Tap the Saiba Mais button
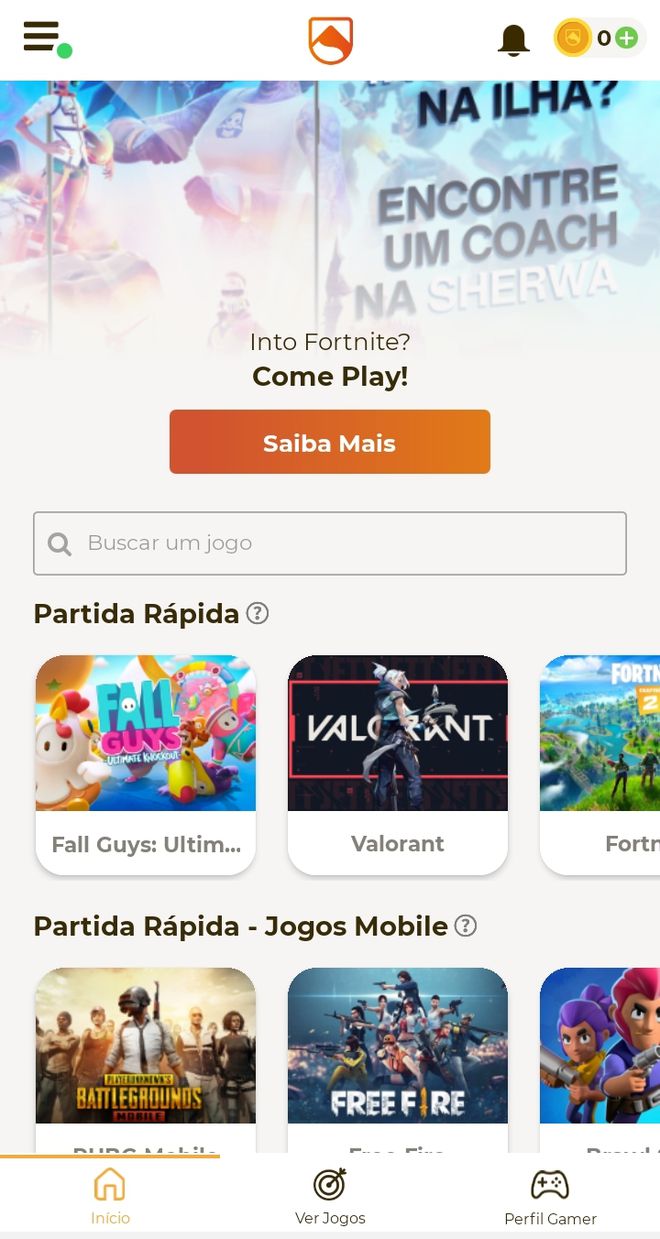660x1239 pixels. pos(330,442)
